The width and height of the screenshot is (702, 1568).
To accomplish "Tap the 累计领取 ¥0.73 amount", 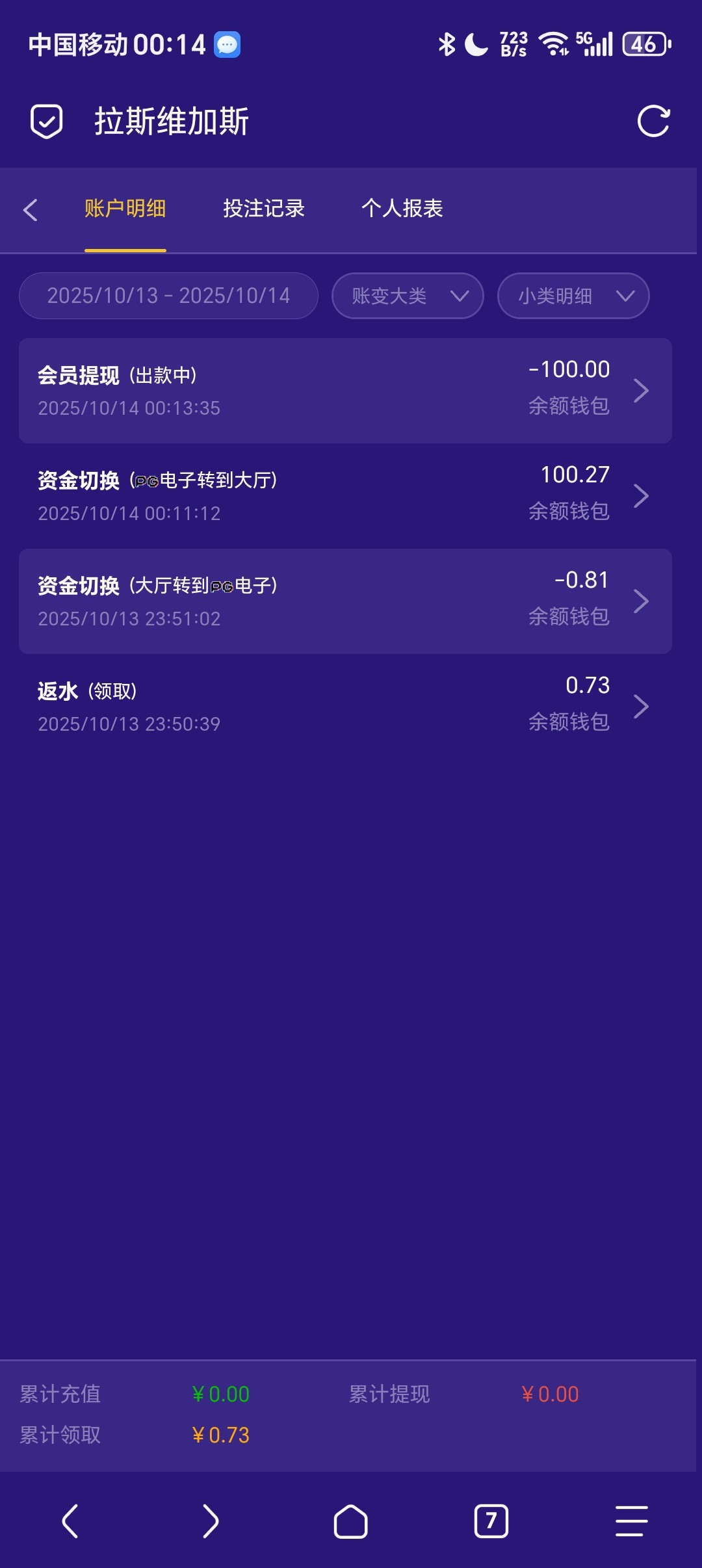I will pyautogui.click(x=221, y=1435).
